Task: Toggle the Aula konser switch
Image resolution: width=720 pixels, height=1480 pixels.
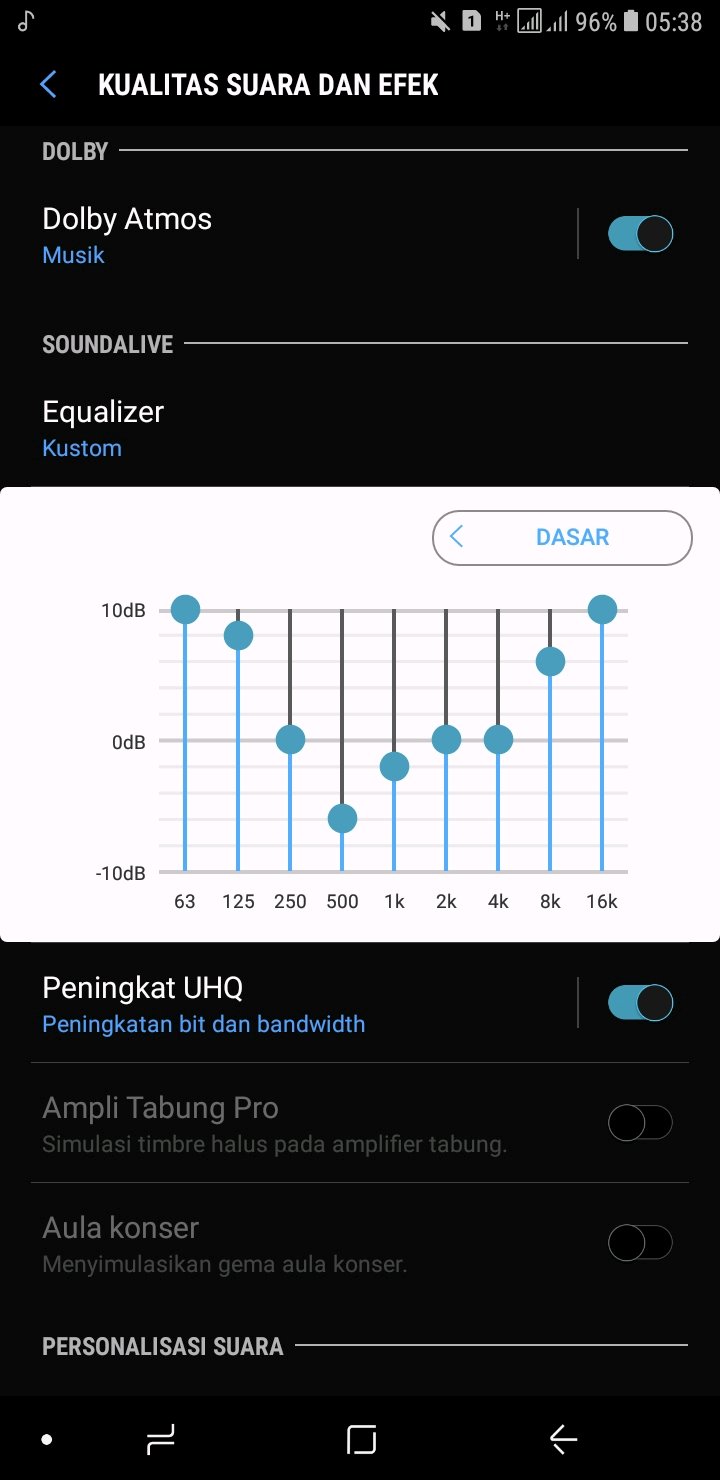Action: coord(640,1243)
